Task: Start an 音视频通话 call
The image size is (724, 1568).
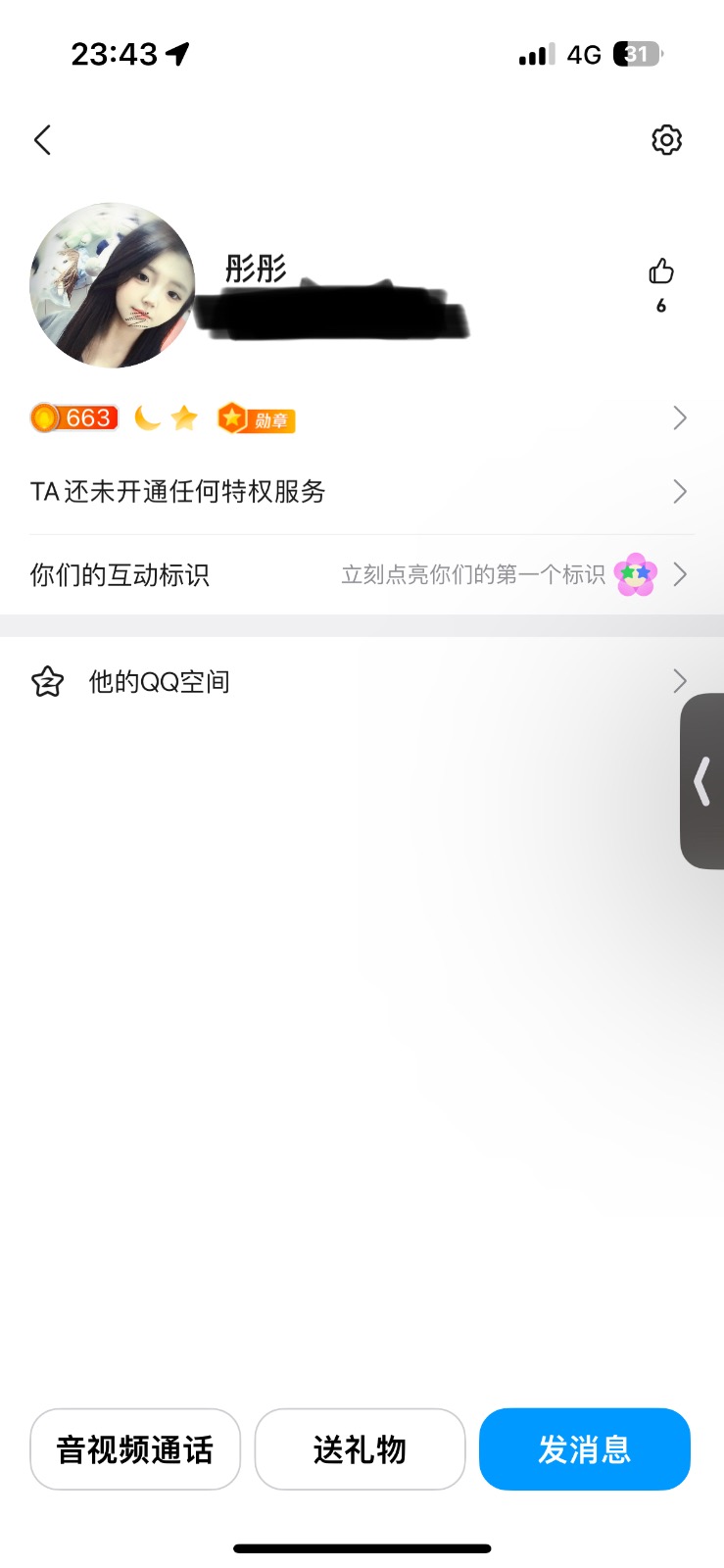Action: click(135, 1449)
